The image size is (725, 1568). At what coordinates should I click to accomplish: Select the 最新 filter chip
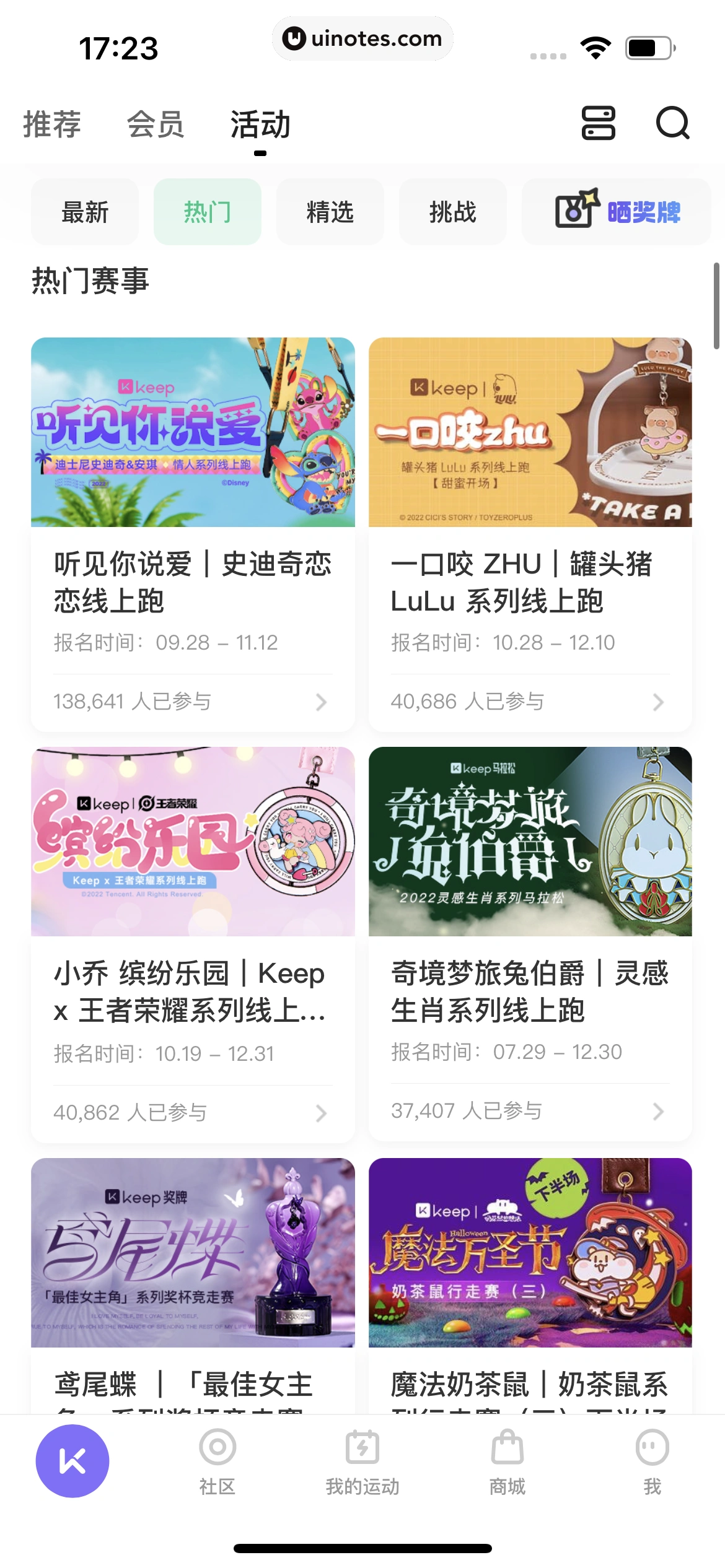click(84, 211)
